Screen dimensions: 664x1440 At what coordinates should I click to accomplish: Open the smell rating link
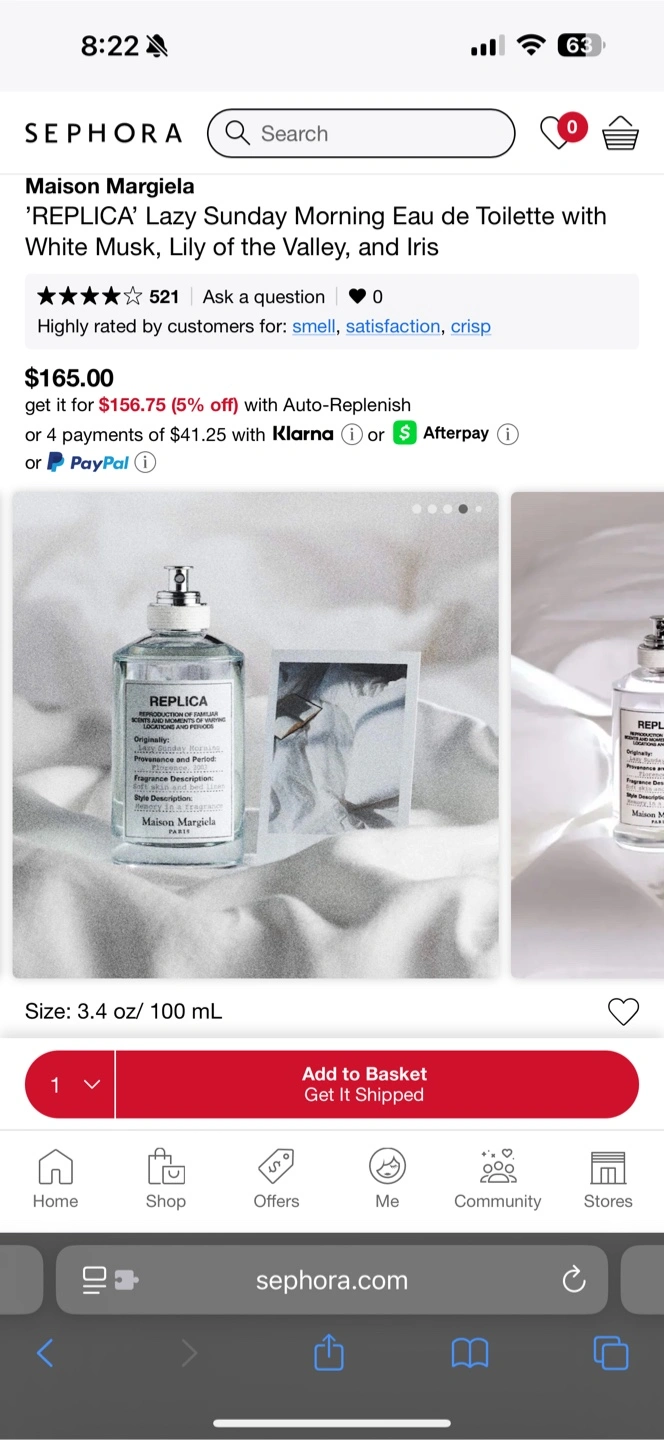pos(314,326)
